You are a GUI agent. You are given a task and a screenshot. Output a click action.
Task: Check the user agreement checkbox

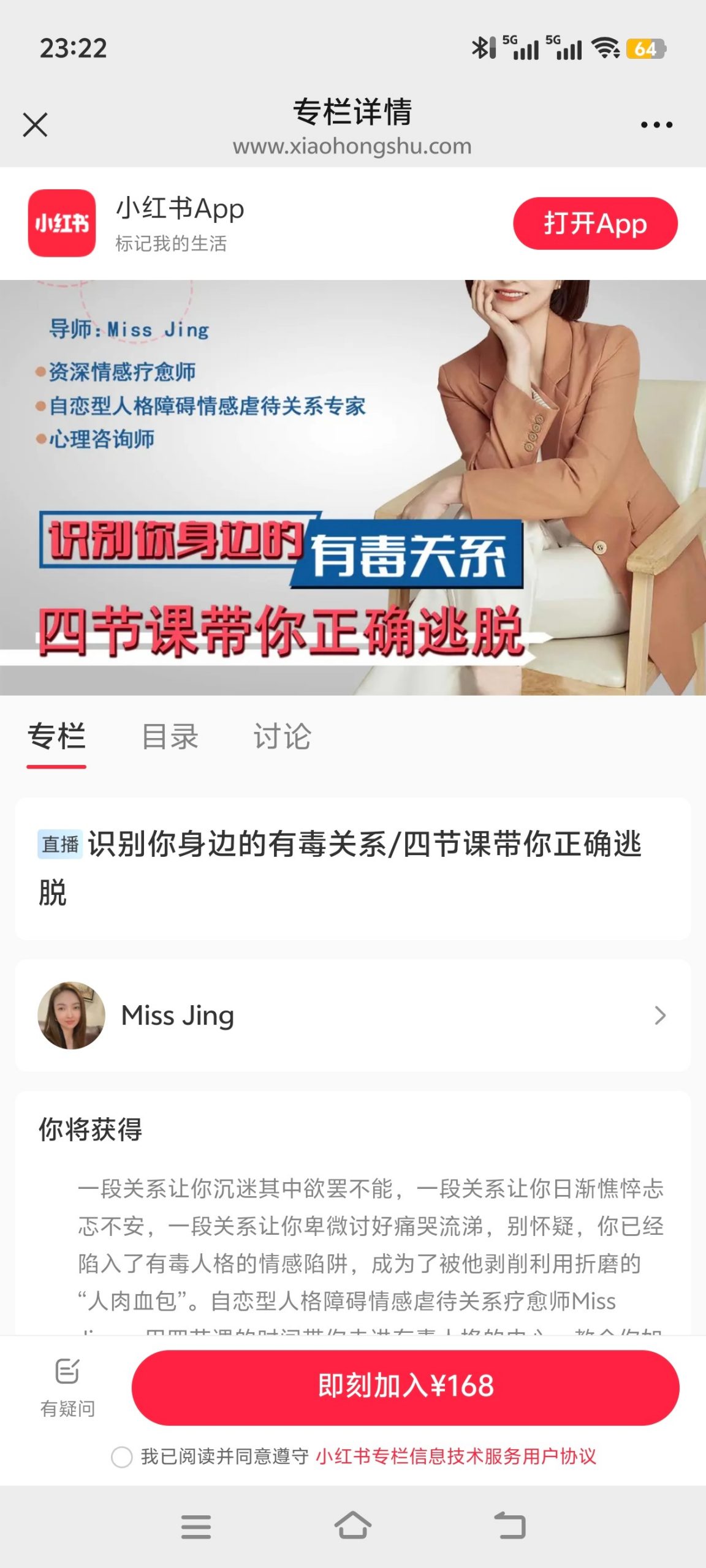click(121, 1457)
